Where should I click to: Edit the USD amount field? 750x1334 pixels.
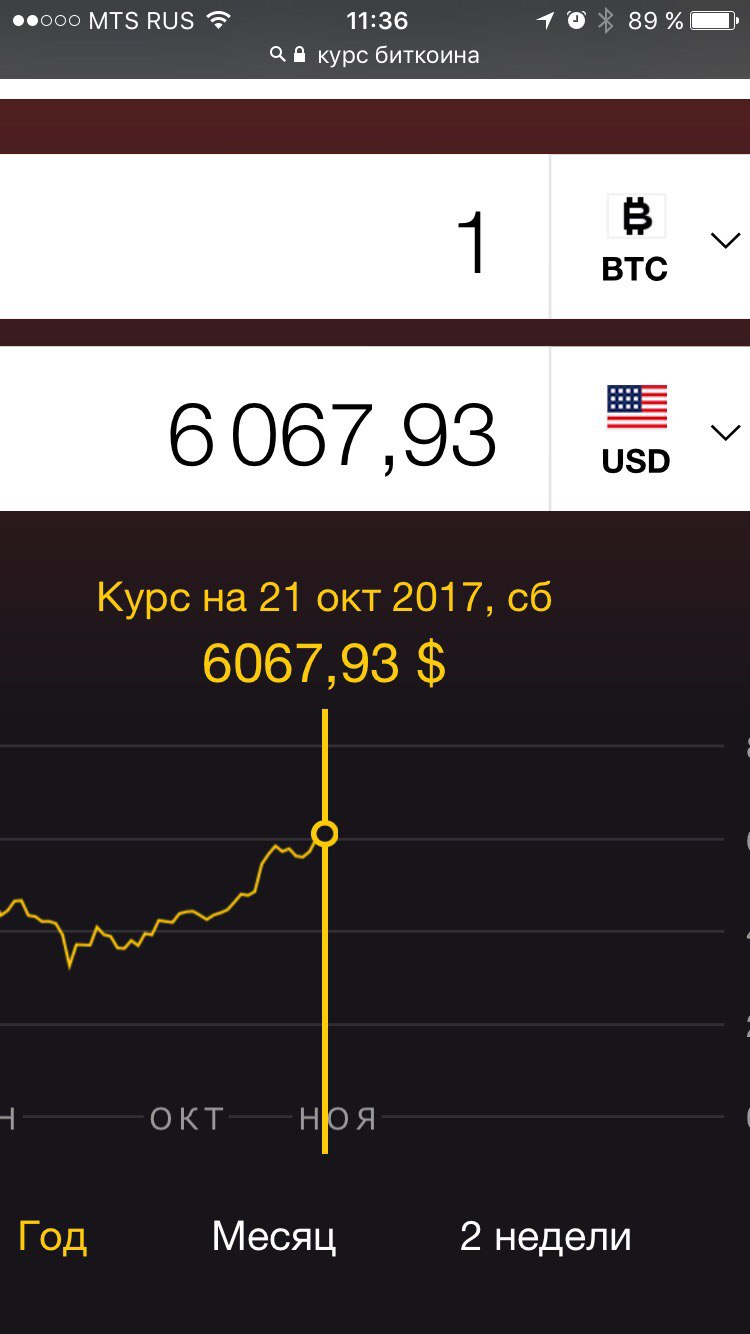click(275, 430)
